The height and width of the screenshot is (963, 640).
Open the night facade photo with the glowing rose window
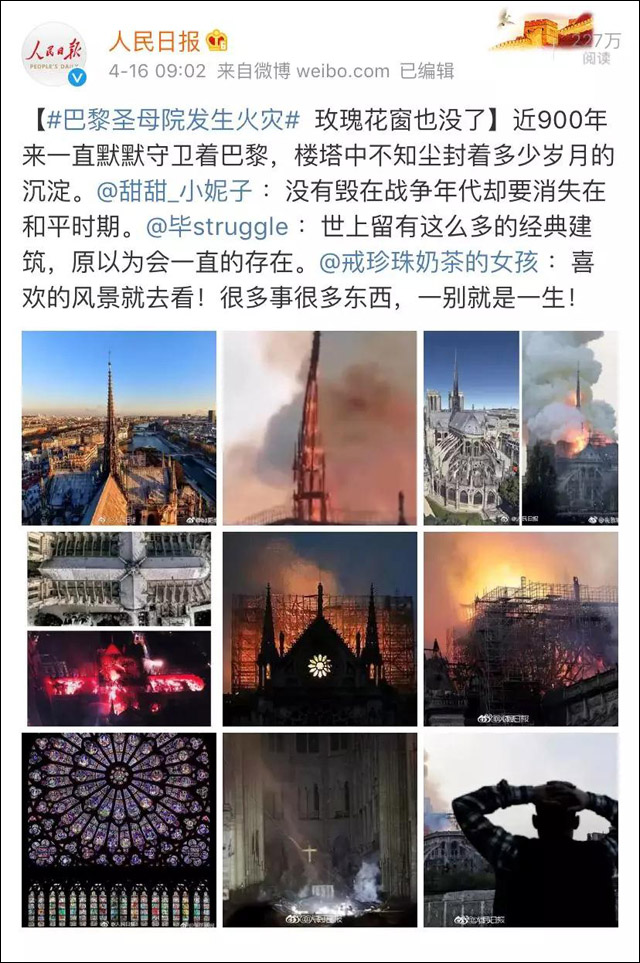(x=319, y=628)
